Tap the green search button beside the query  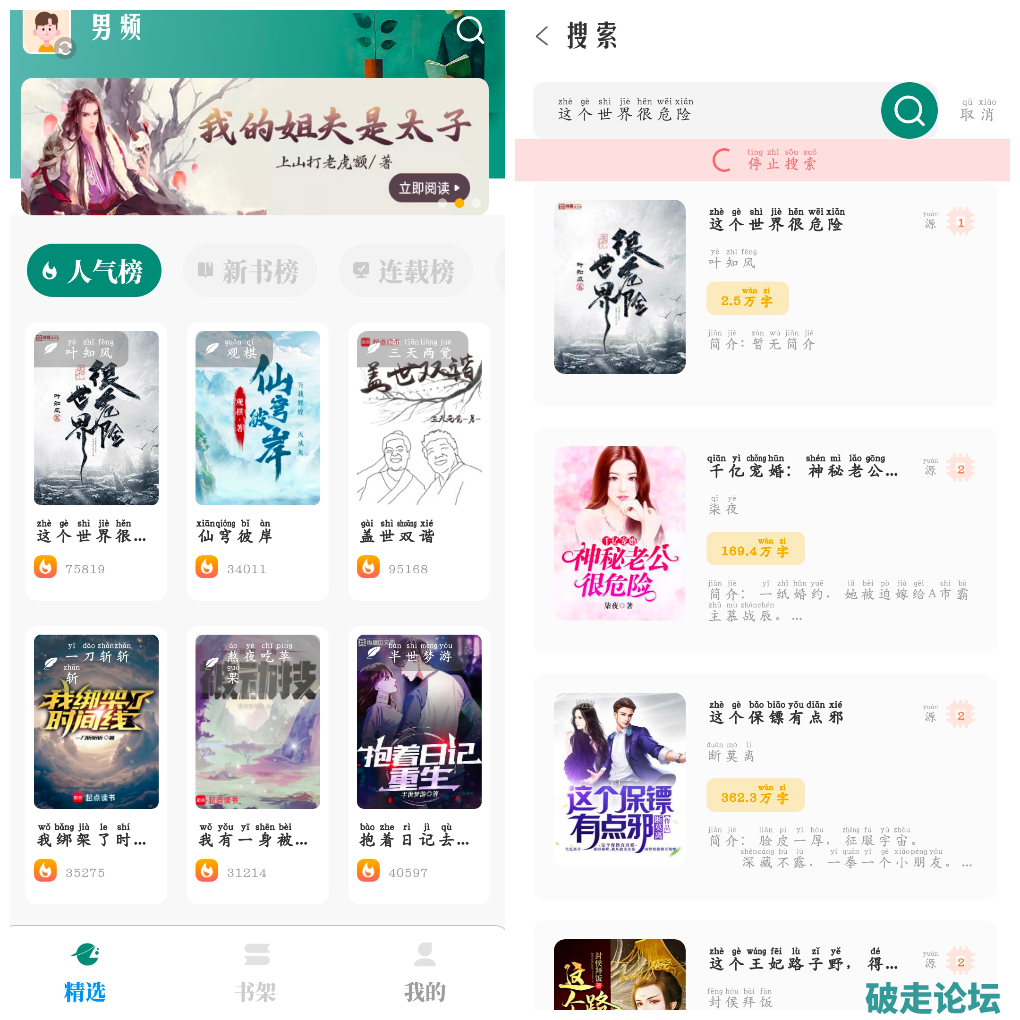(x=909, y=110)
